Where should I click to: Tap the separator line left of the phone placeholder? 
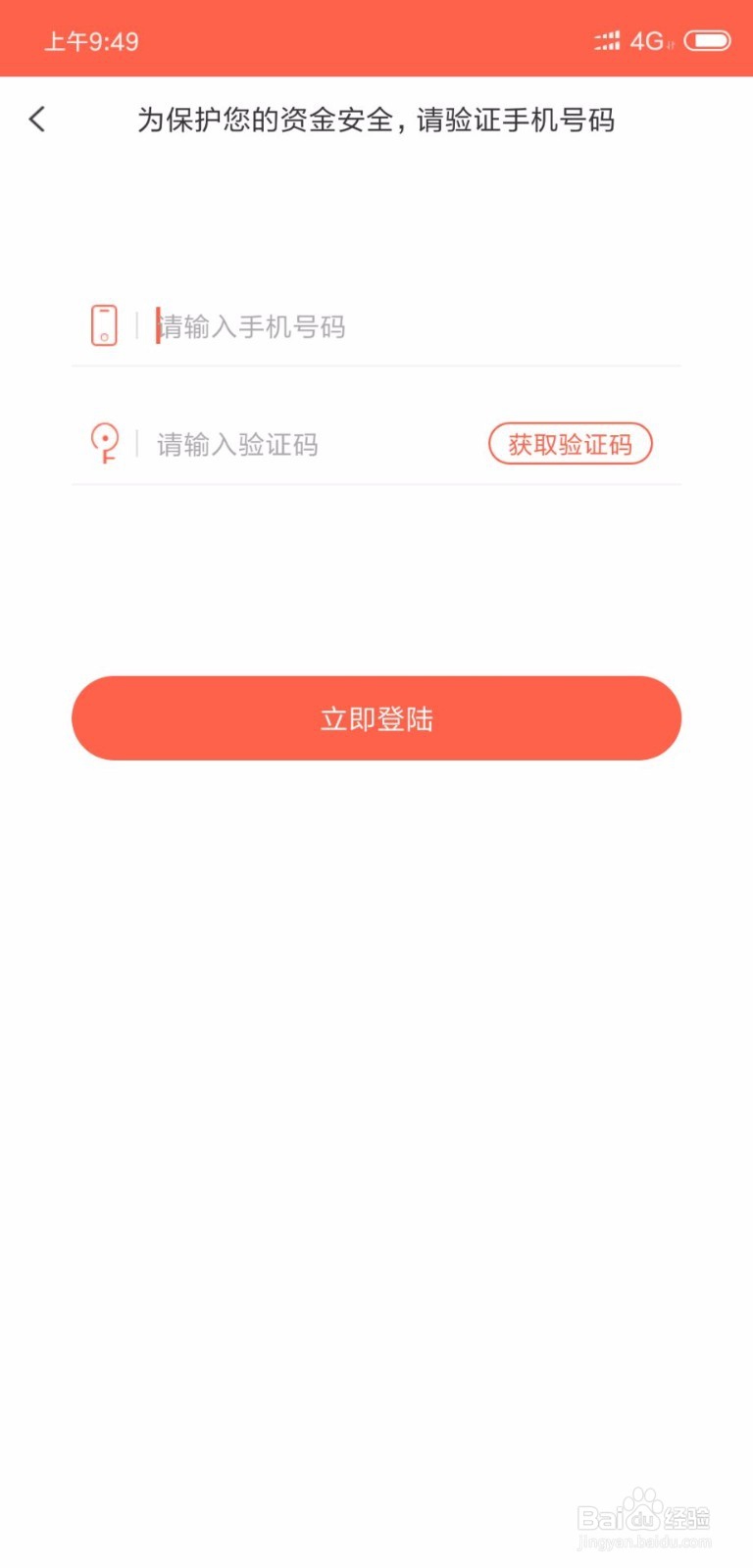(x=137, y=326)
